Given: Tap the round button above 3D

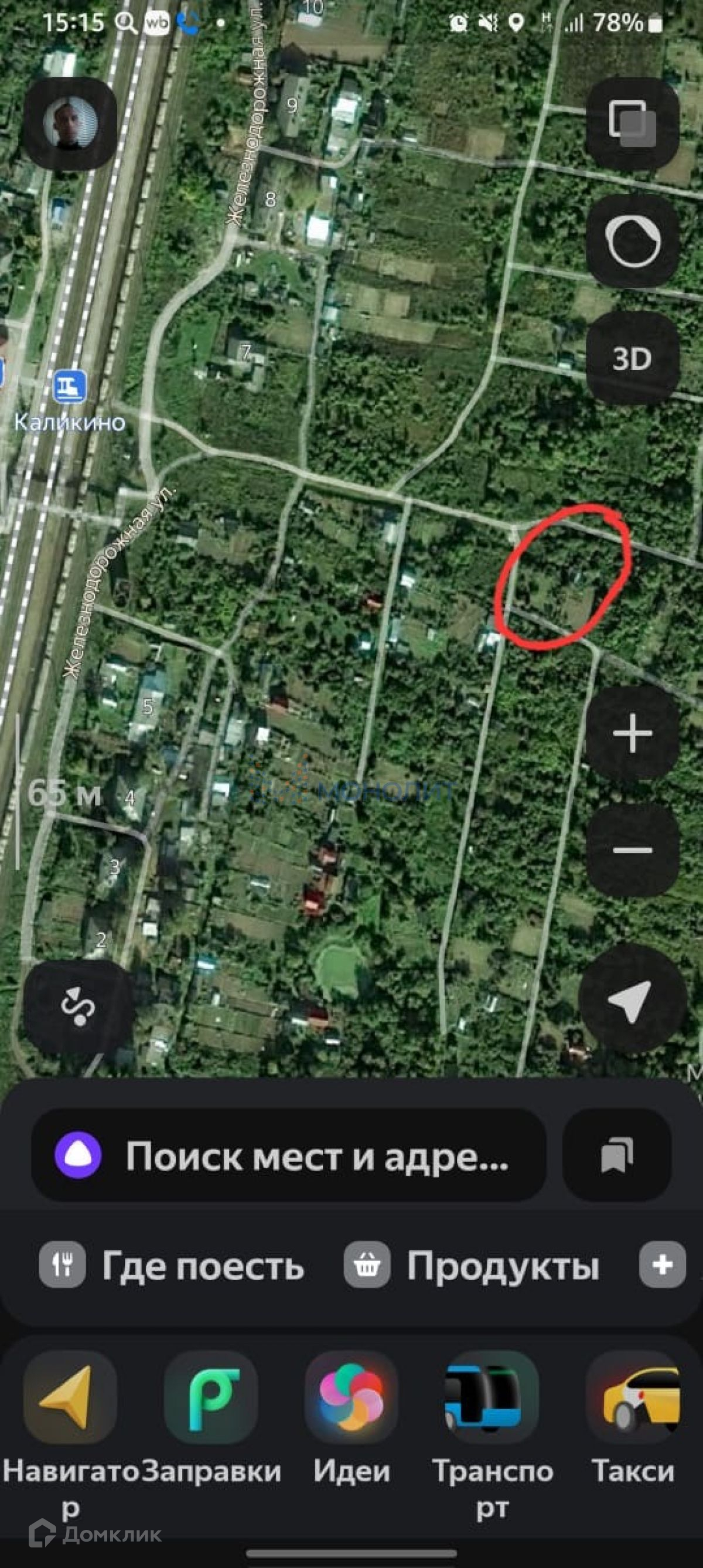Looking at the screenshot, I should pyautogui.click(x=633, y=241).
